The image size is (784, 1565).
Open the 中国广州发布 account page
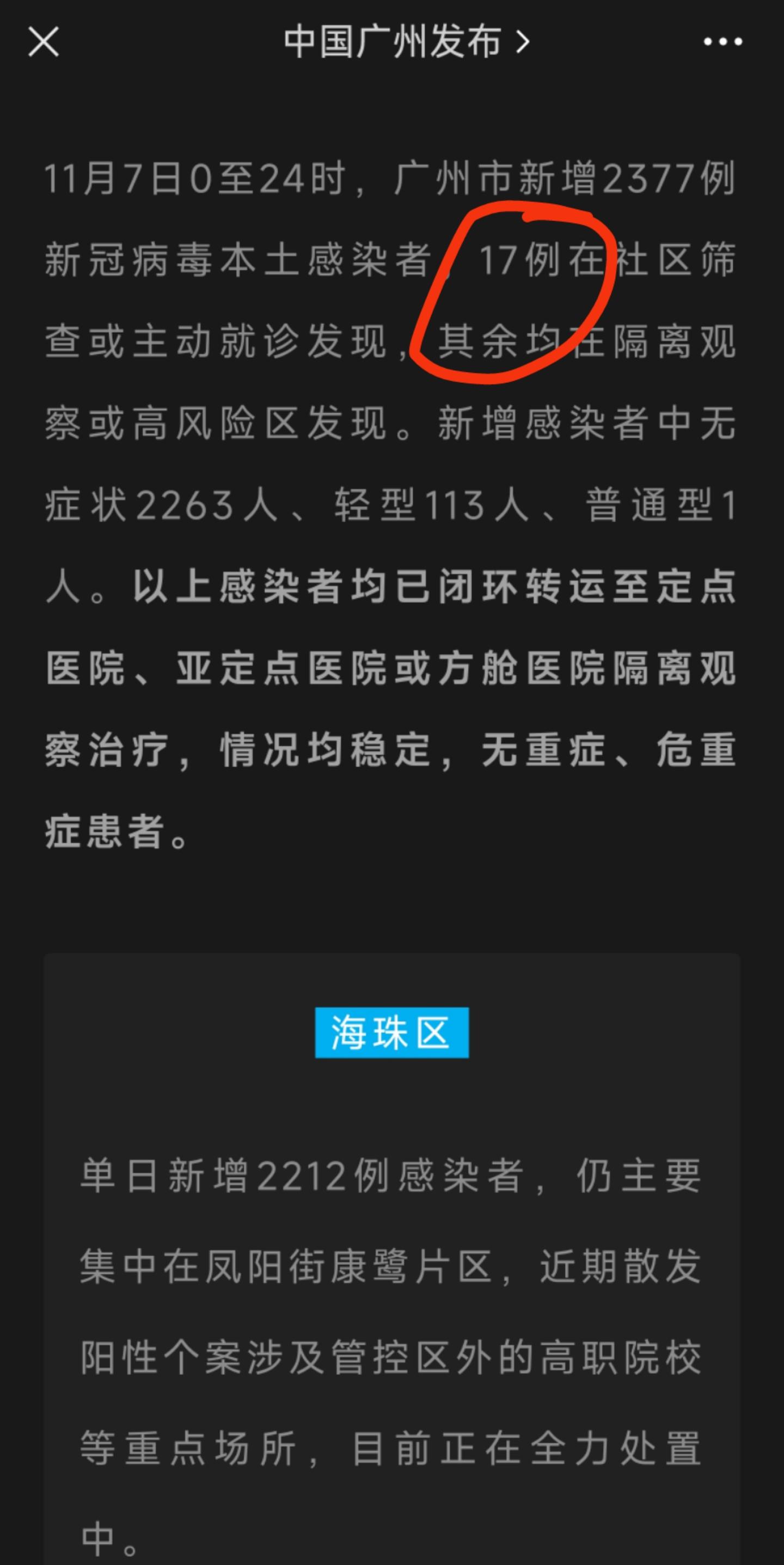pyautogui.click(x=406, y=42)
